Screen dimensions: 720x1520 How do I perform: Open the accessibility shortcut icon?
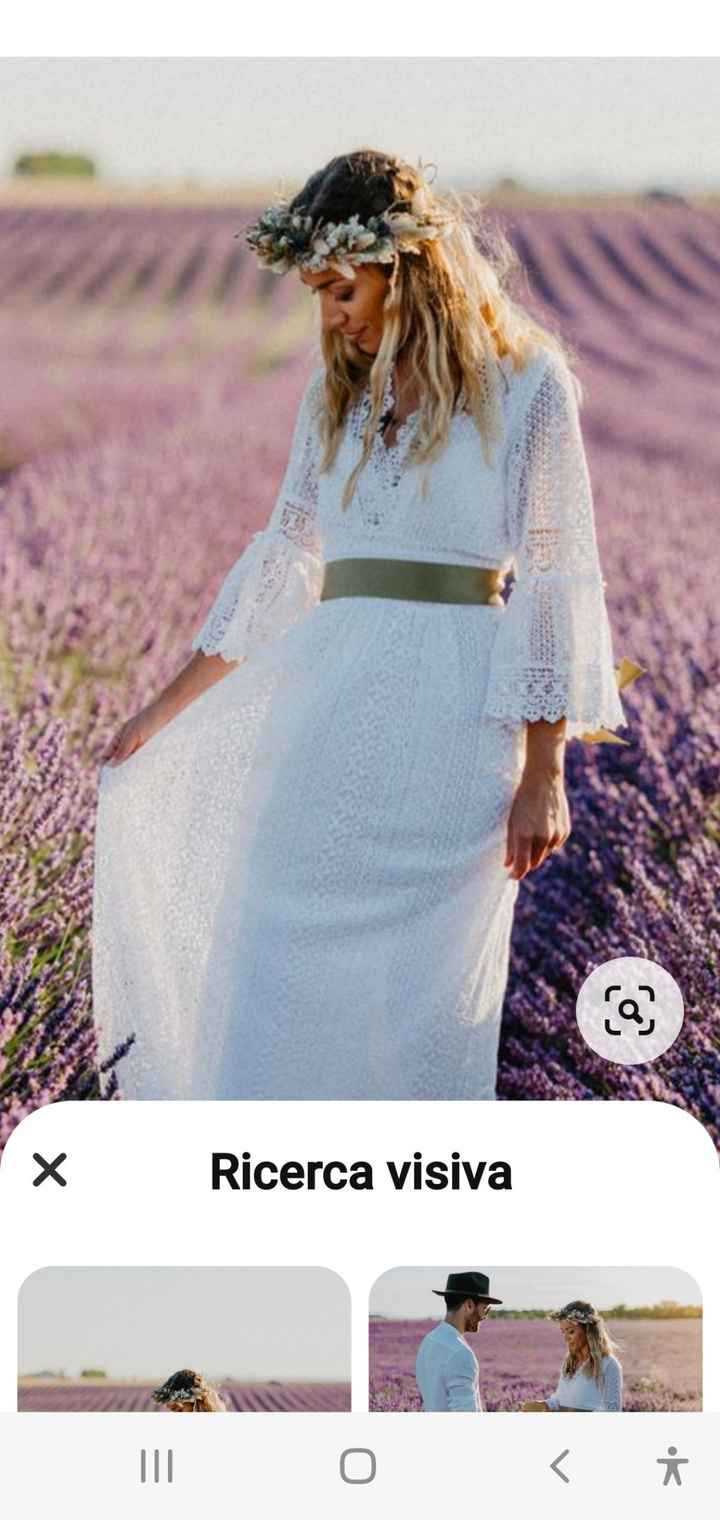click(x=672, y=1466)
